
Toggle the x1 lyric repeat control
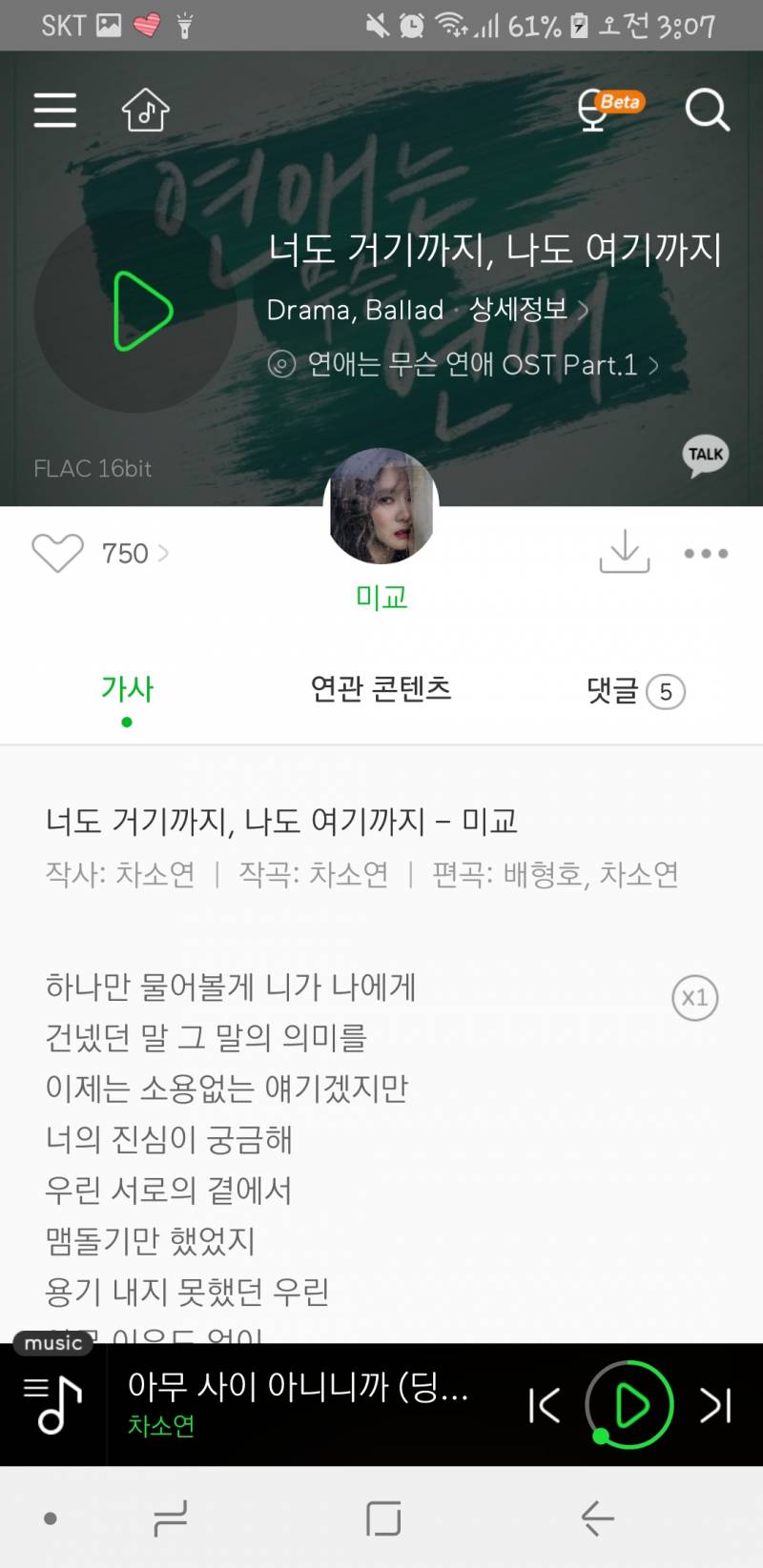[x=694, y=997]
